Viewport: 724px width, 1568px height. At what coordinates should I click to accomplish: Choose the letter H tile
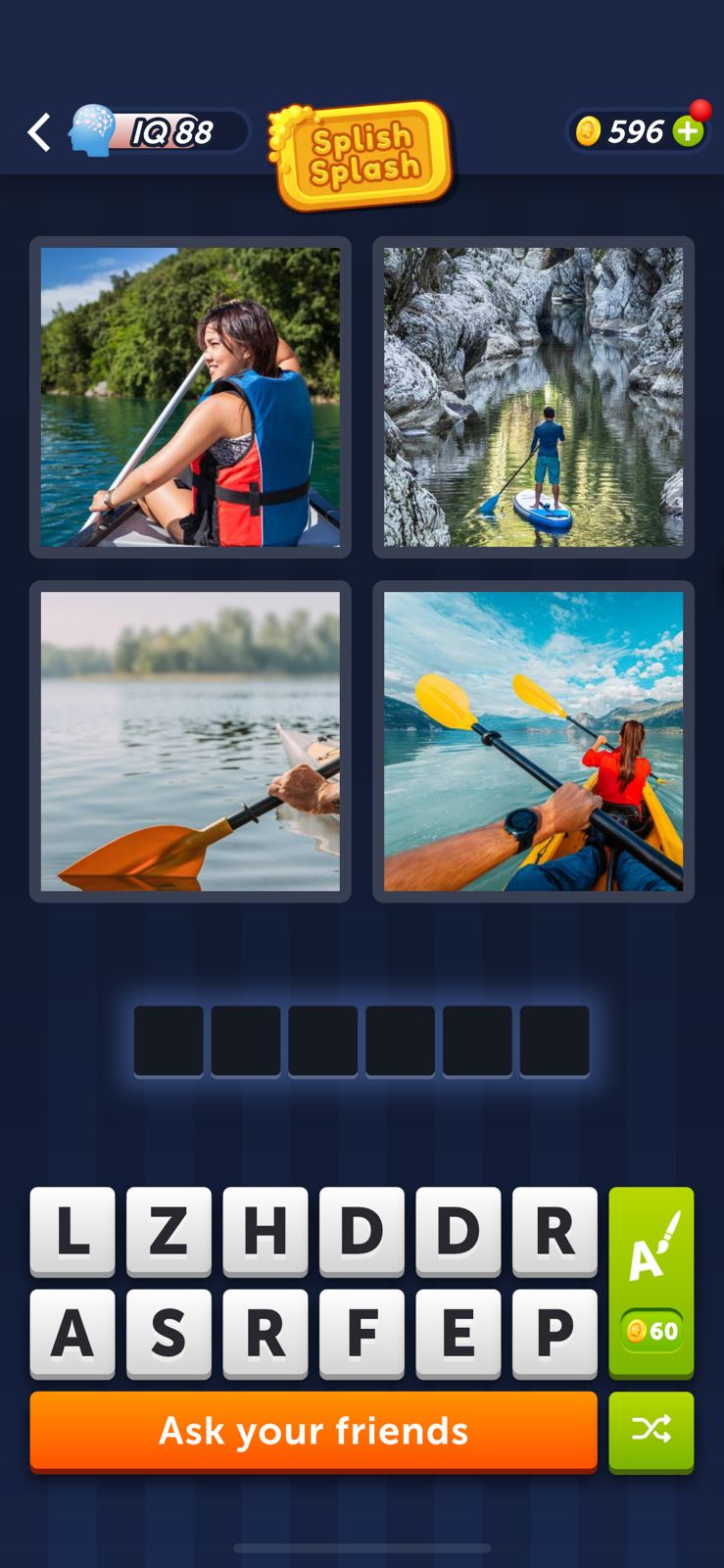pos(265,1231)
